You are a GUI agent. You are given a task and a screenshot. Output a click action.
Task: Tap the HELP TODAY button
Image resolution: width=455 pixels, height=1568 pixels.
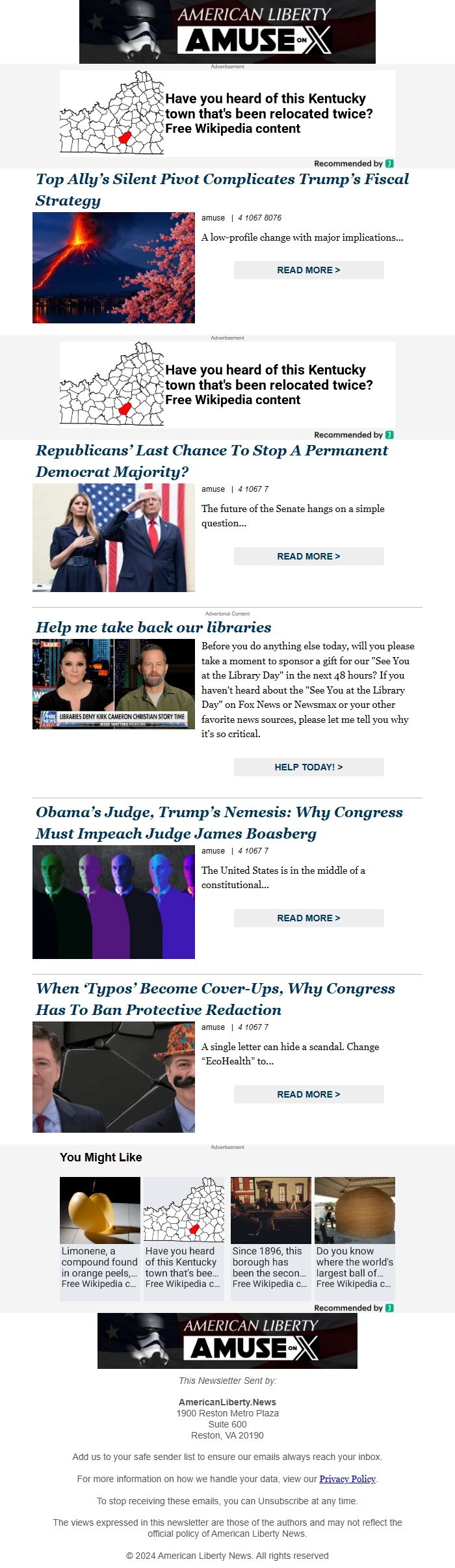[x=309, y=767]
